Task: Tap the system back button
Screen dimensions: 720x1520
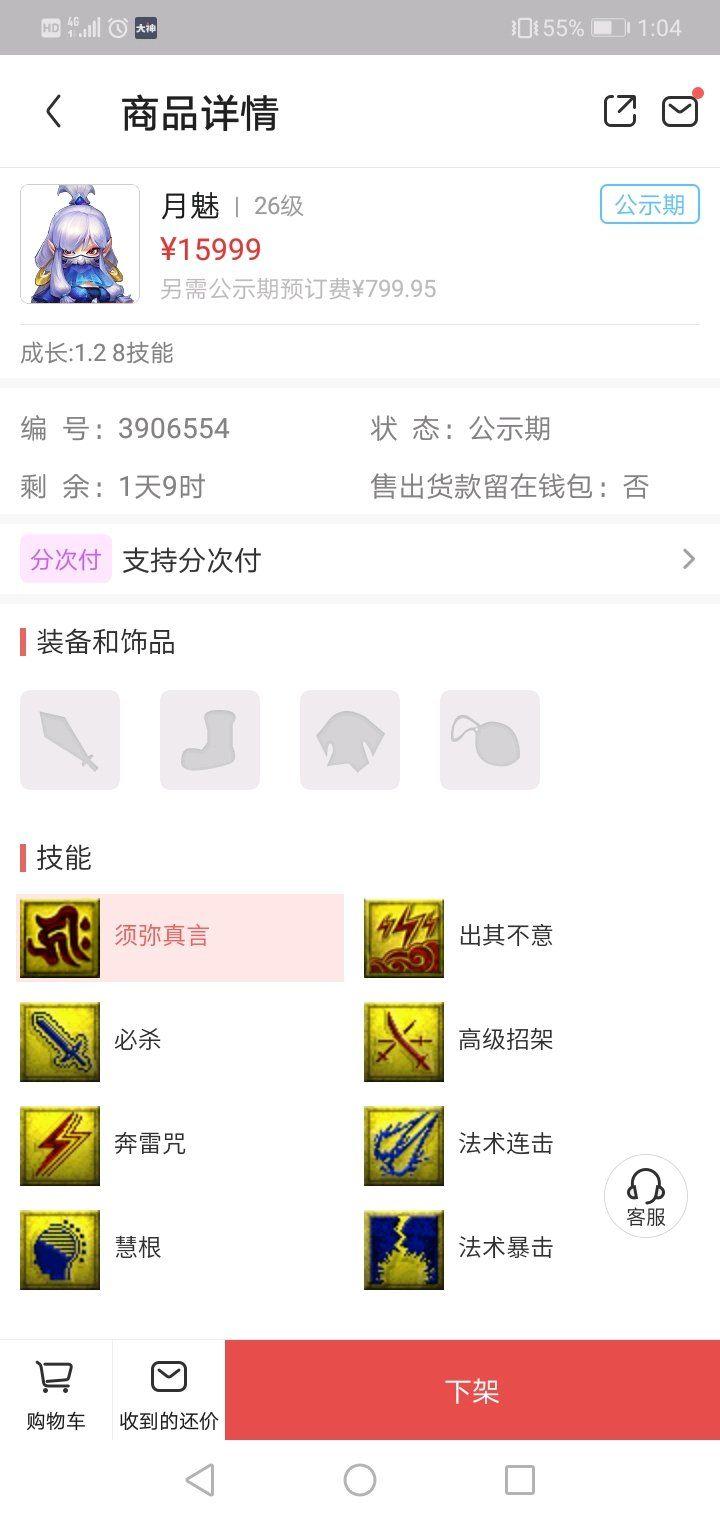Action: [200, 1480]
